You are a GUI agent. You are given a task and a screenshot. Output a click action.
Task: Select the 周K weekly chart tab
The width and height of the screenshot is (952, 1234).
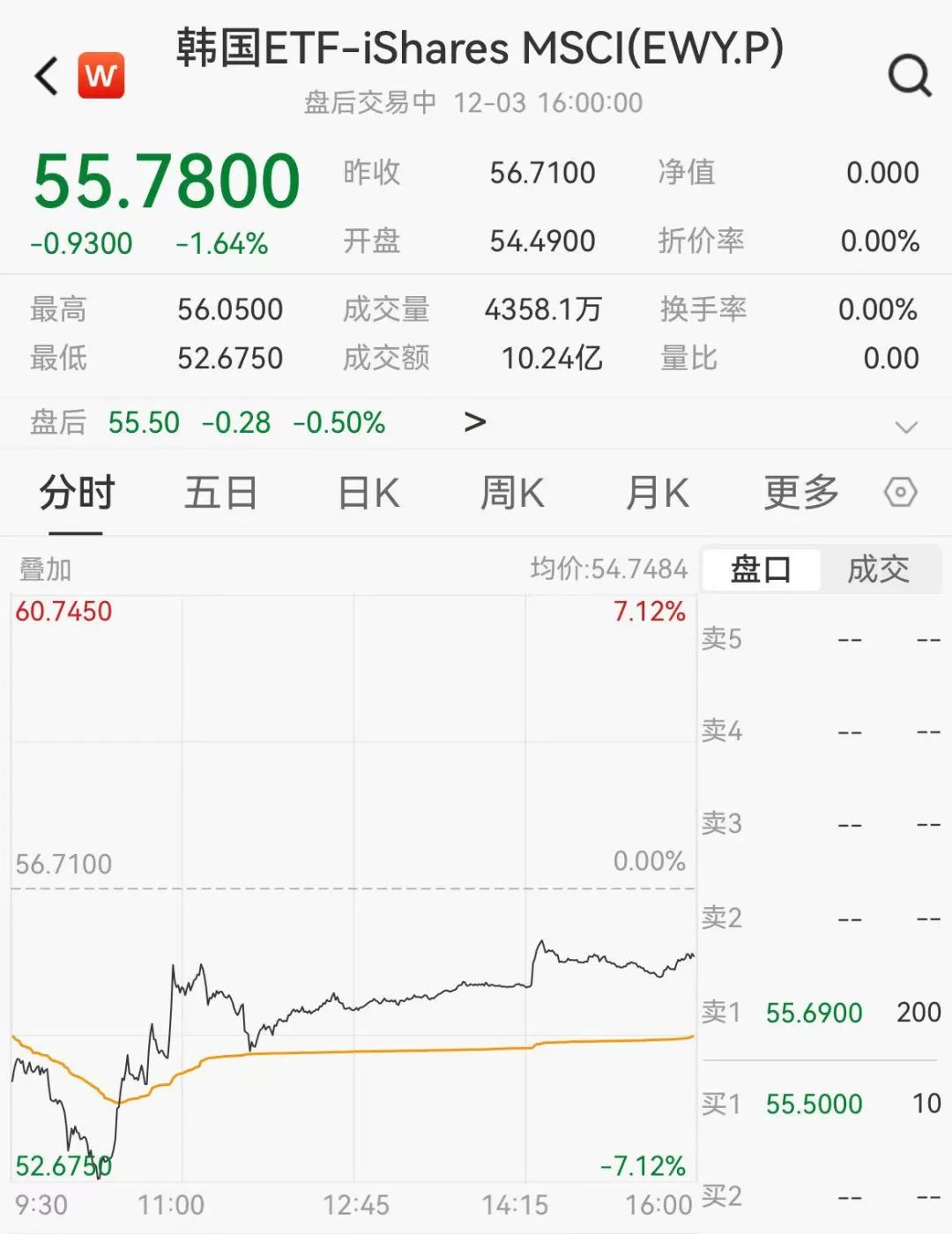tap(512, 494)
